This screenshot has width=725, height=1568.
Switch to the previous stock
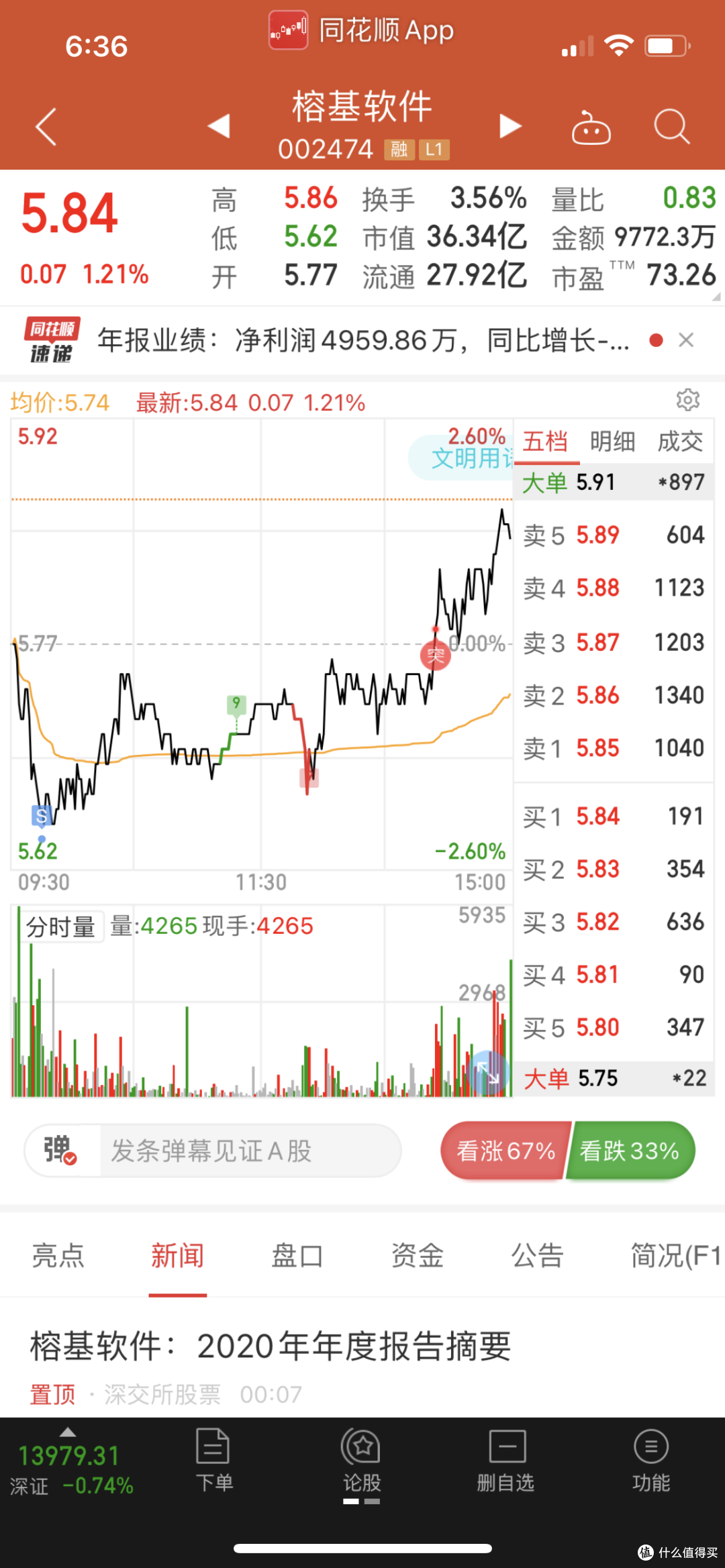219,126
